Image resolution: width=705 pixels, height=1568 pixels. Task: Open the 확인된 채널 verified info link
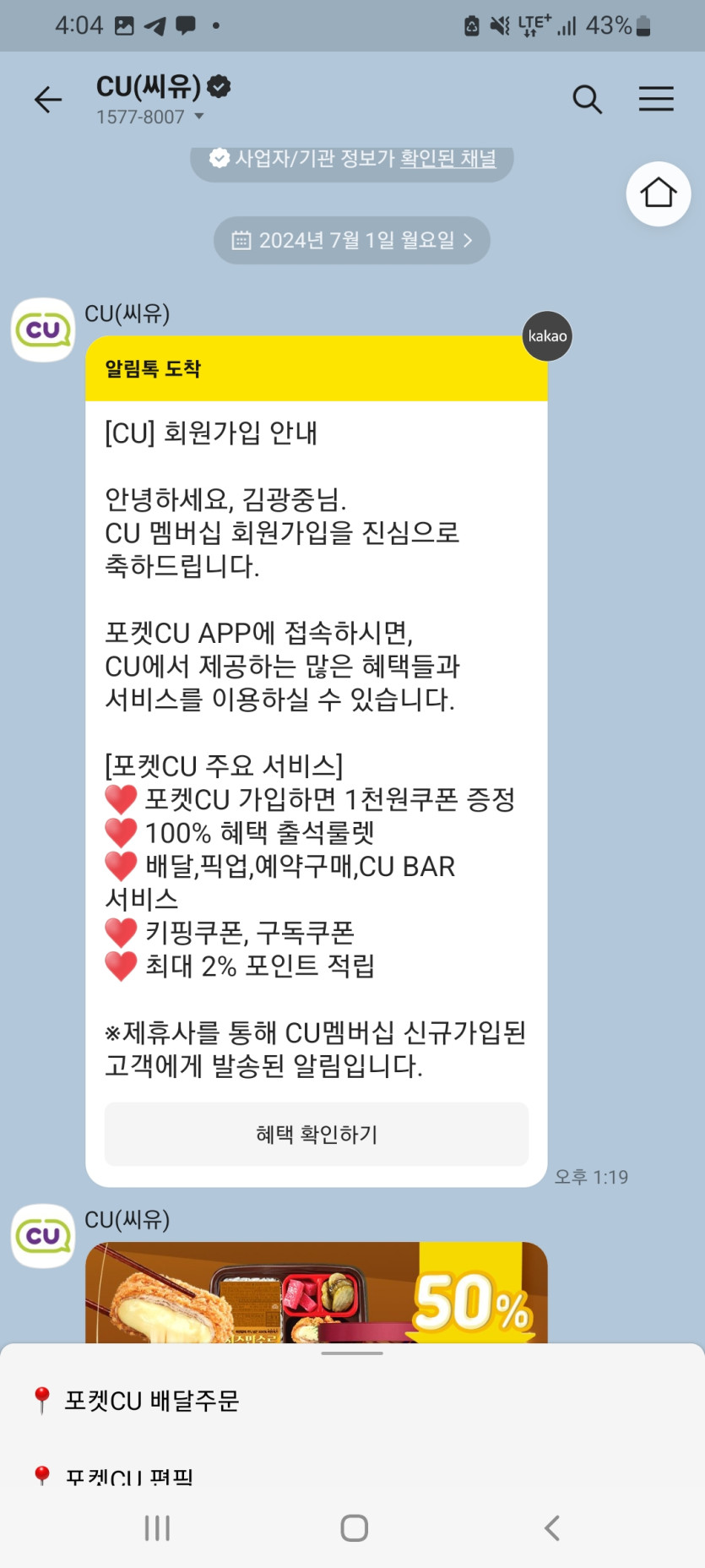(x=447, y=158)
